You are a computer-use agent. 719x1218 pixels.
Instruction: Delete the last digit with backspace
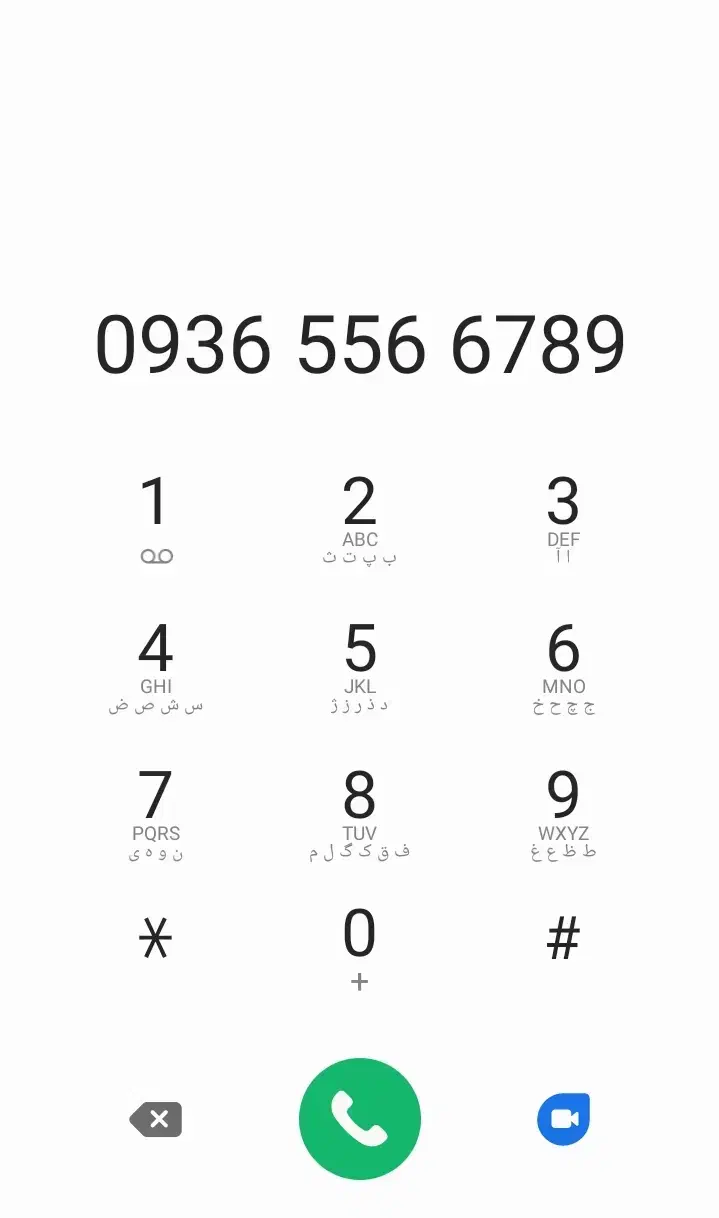[x=156, y=1119]
